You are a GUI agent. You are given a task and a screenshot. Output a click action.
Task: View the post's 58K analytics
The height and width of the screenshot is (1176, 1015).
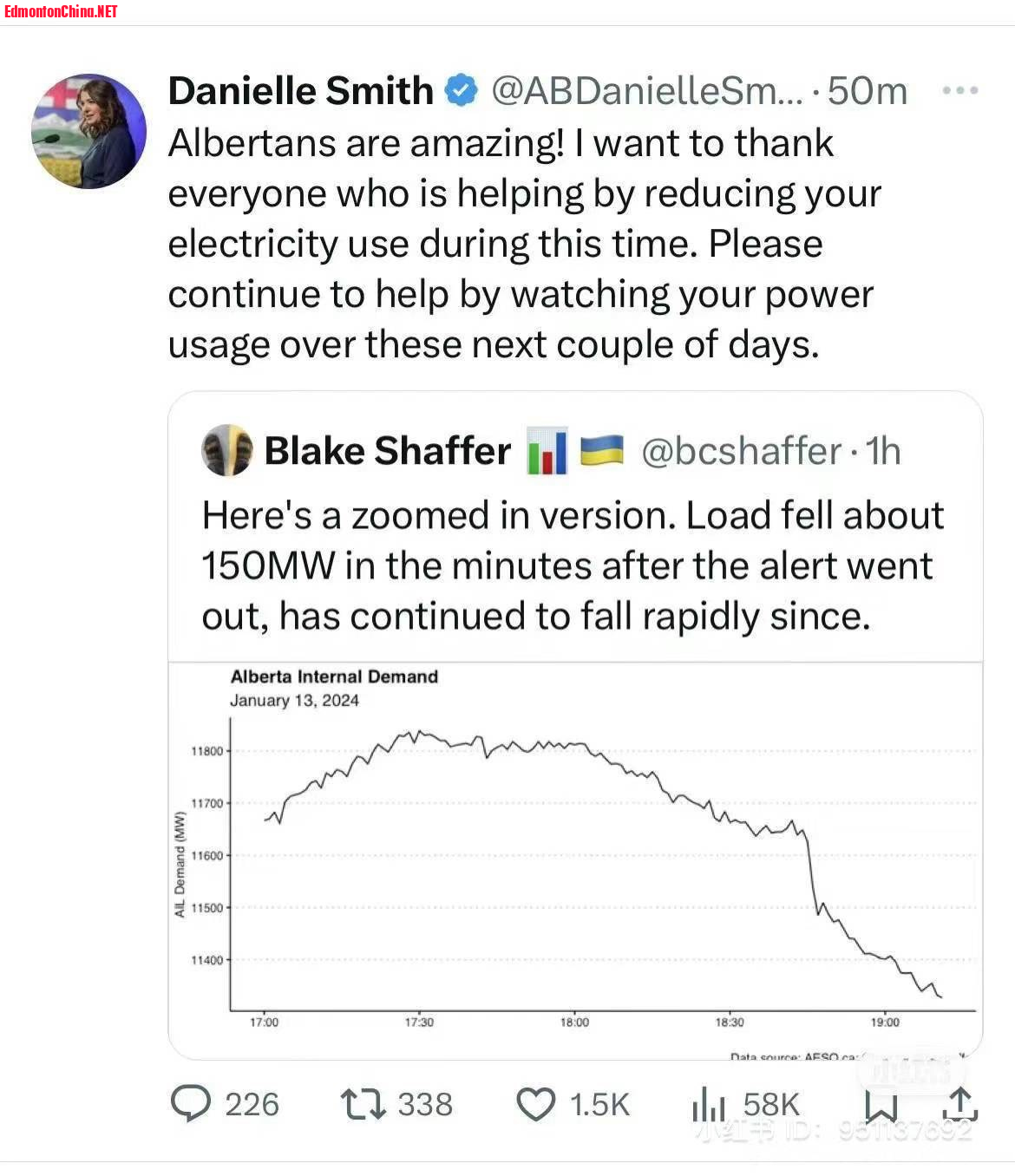click(709, 1104)
